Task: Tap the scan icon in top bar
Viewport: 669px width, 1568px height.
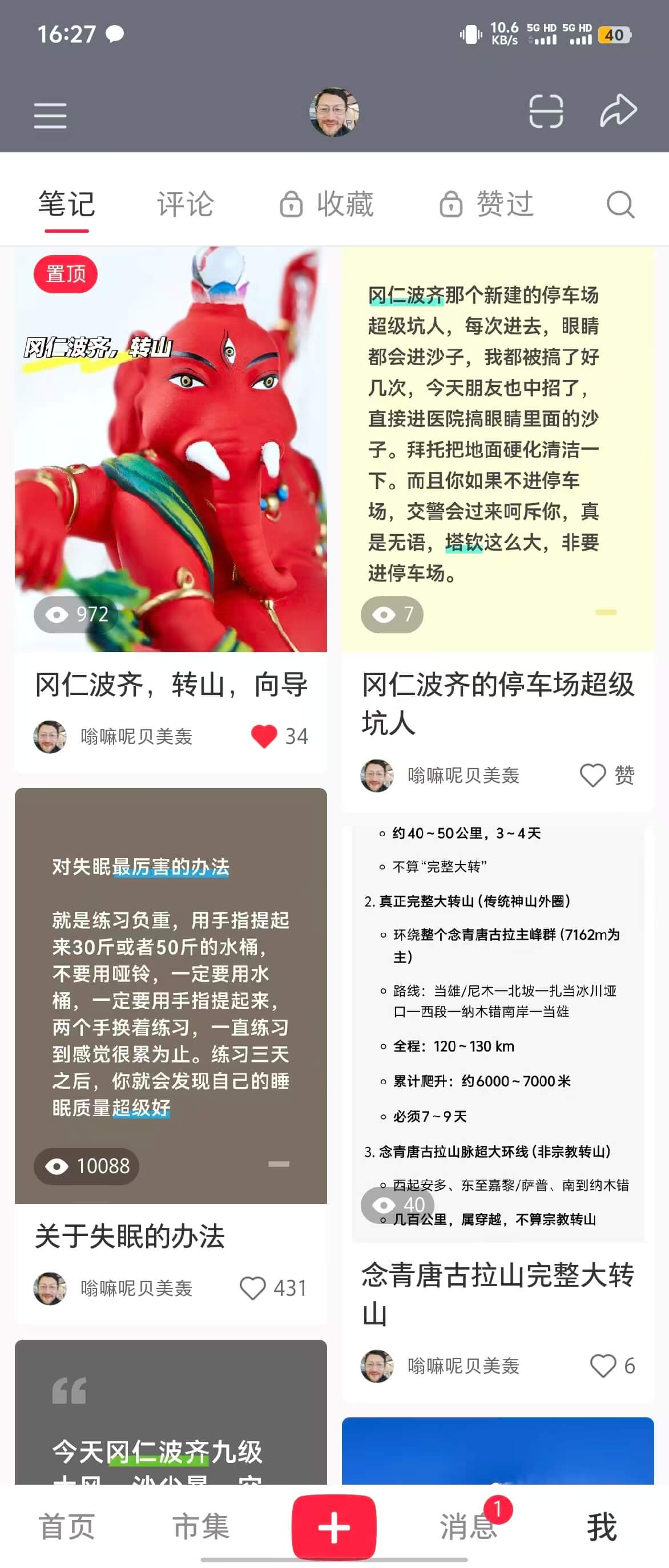Action: coord(546,111)
